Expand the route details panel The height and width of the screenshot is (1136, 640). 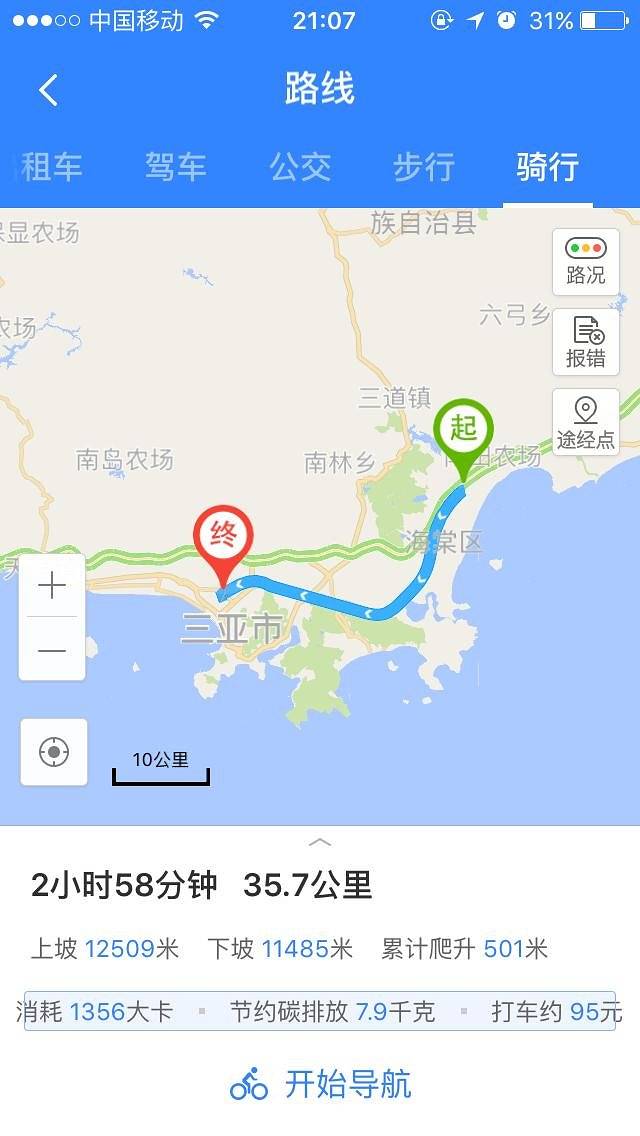click(320, 842)
